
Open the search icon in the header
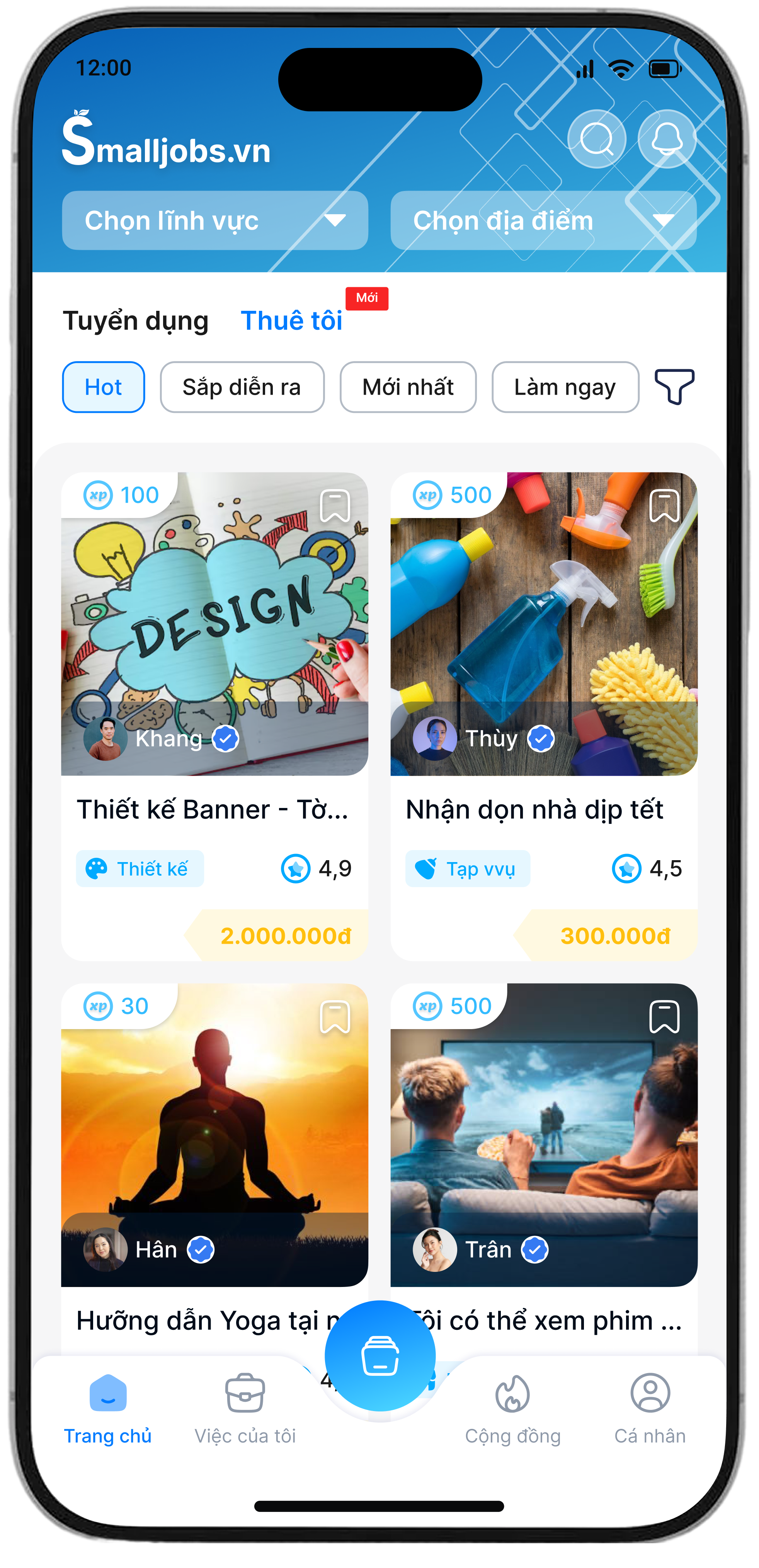[x=596, y=140]
